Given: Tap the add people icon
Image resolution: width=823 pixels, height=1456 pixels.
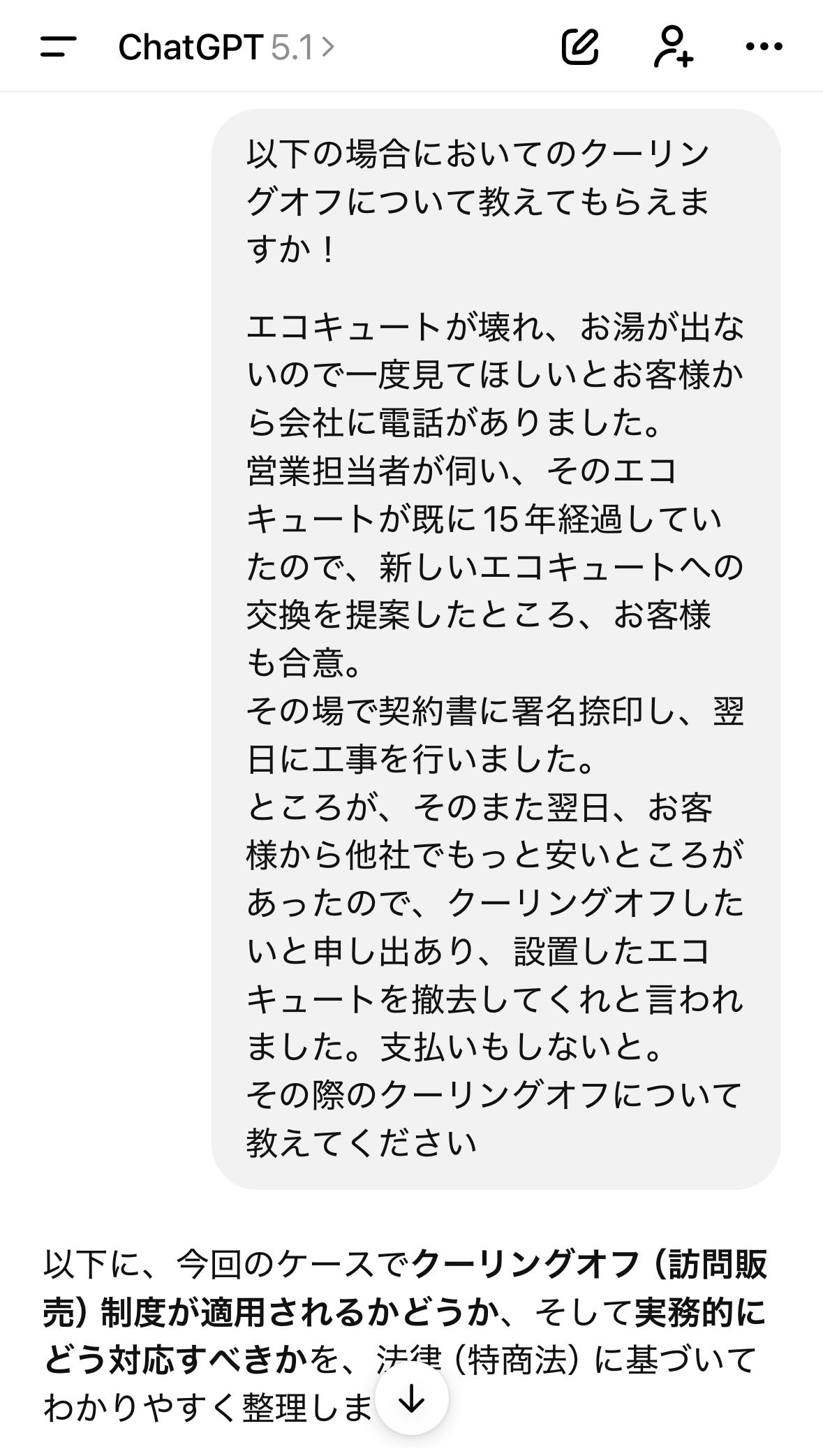Looking at the screenshot, I should [673, 47].
